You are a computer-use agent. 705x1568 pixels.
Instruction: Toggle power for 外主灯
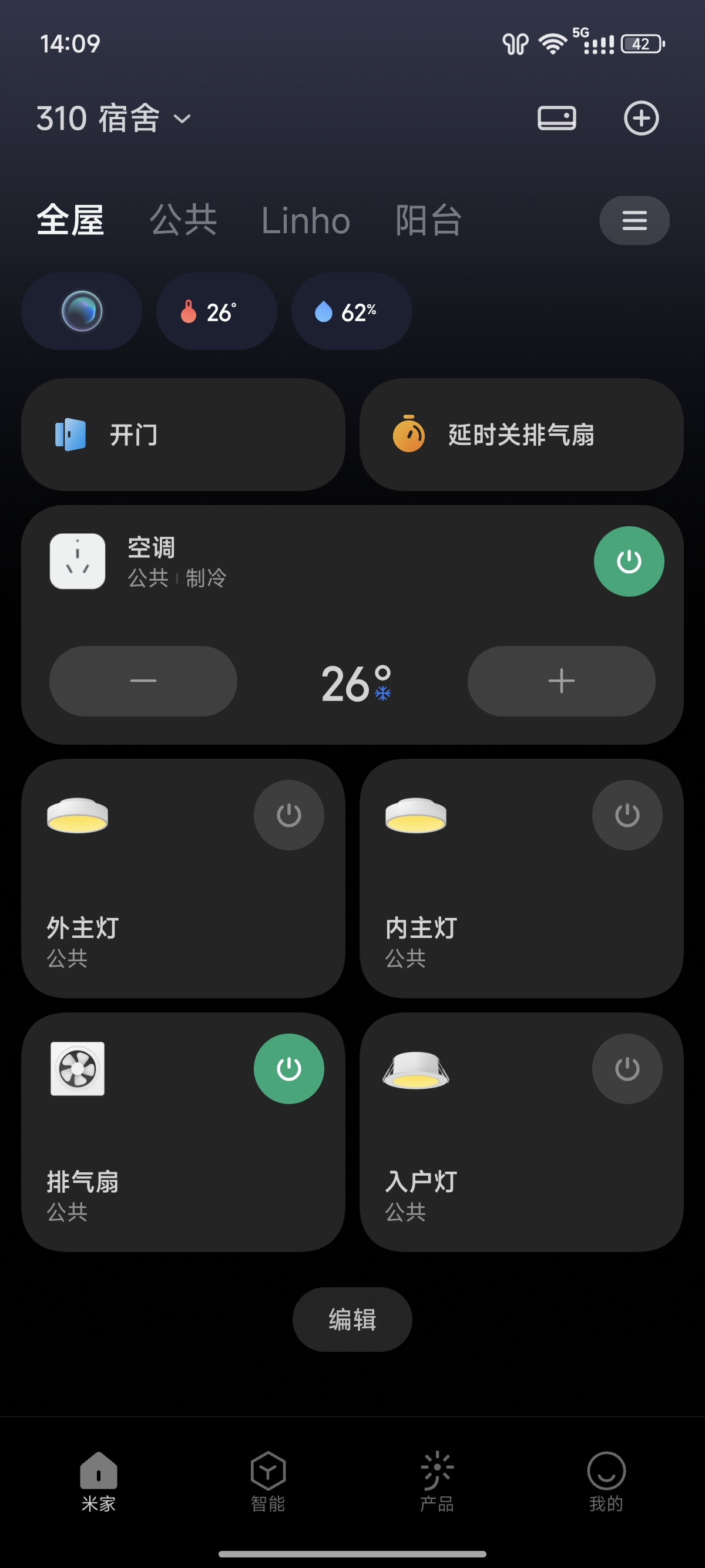(x=288, y=815)
